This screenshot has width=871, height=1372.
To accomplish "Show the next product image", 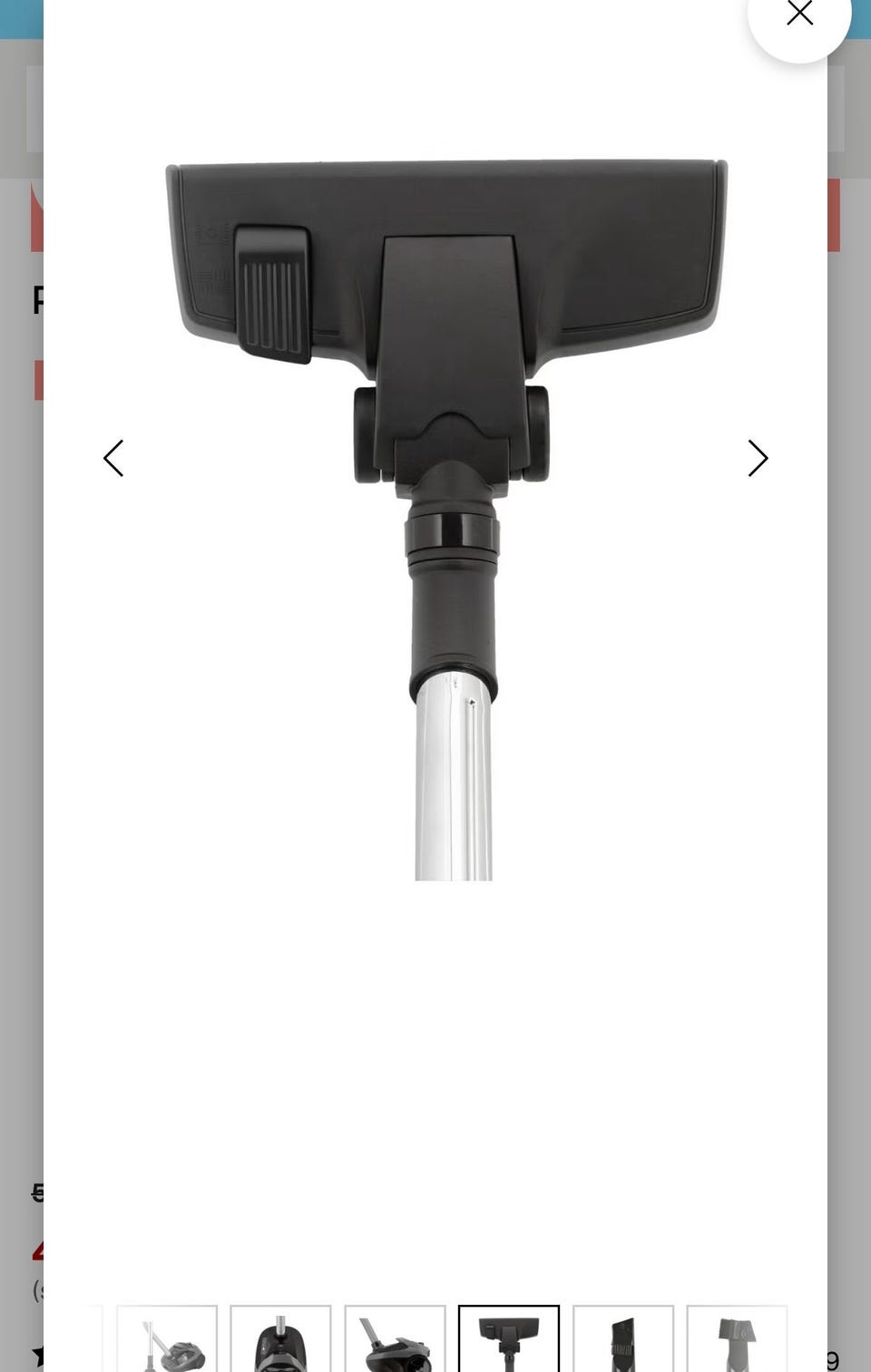I will click(x=758, y=458).
